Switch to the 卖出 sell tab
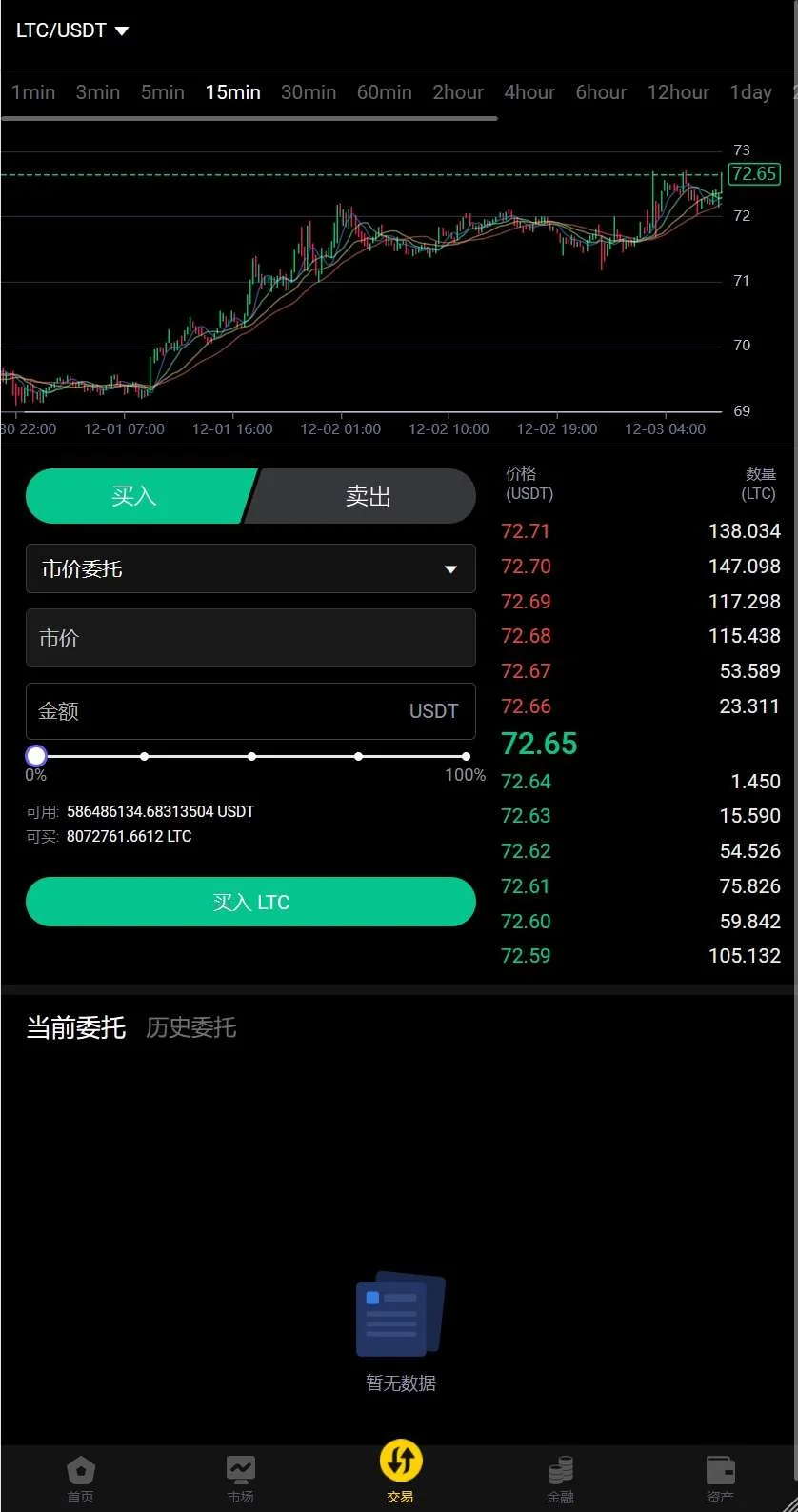The width and height of the screenshot is (798, 1512). coord(368,496)
